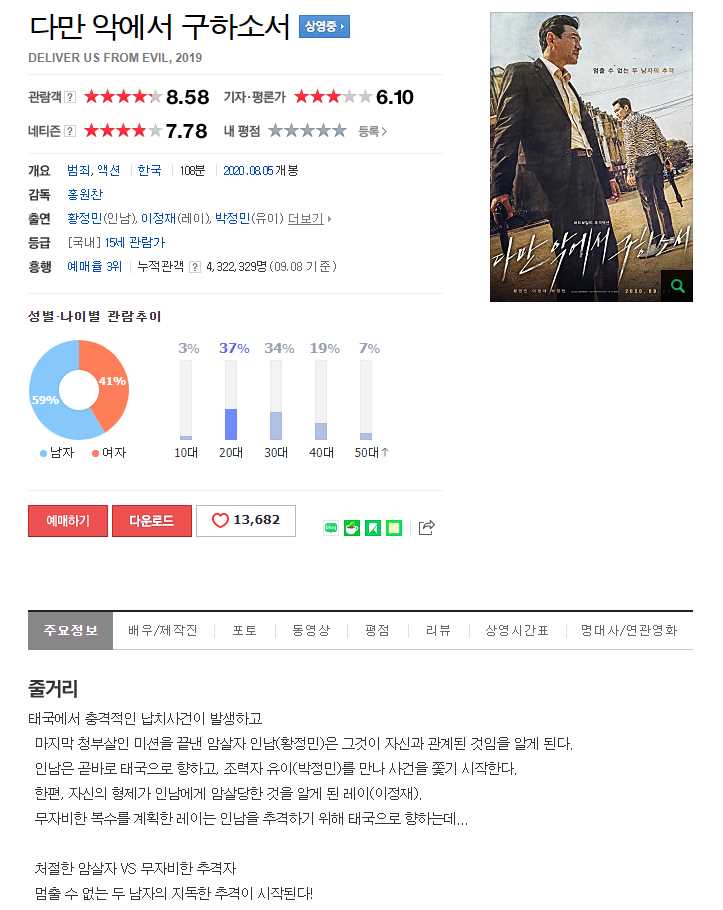Screen dimensions: 723x910
Task: Switch to the 포토 tab
Action: 245,631
